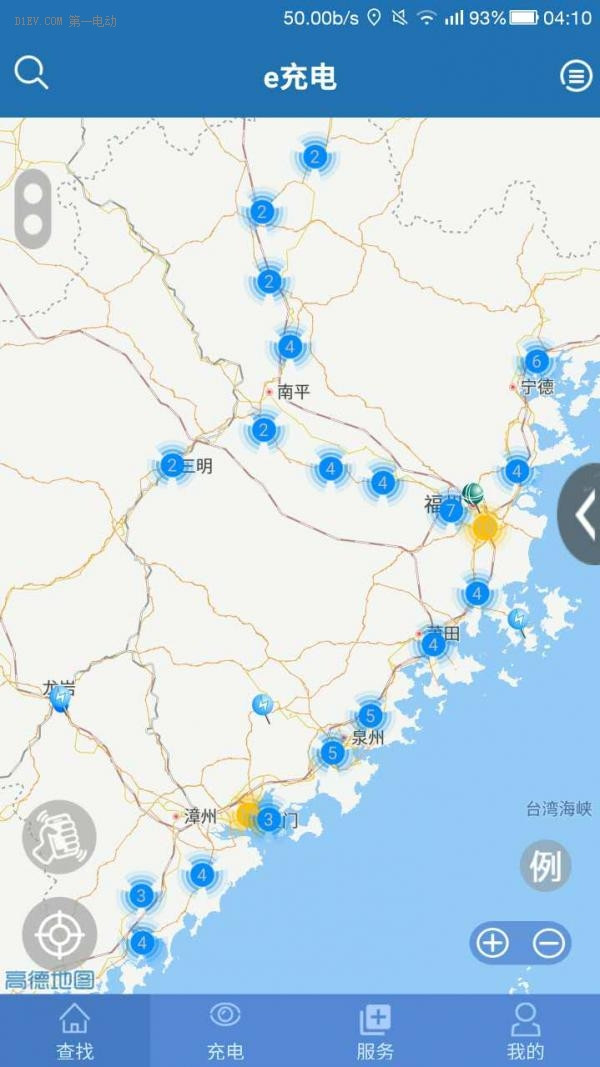Tap the traffic light layer toggle
The image size is (600, 1067).
tap(34, 209)
